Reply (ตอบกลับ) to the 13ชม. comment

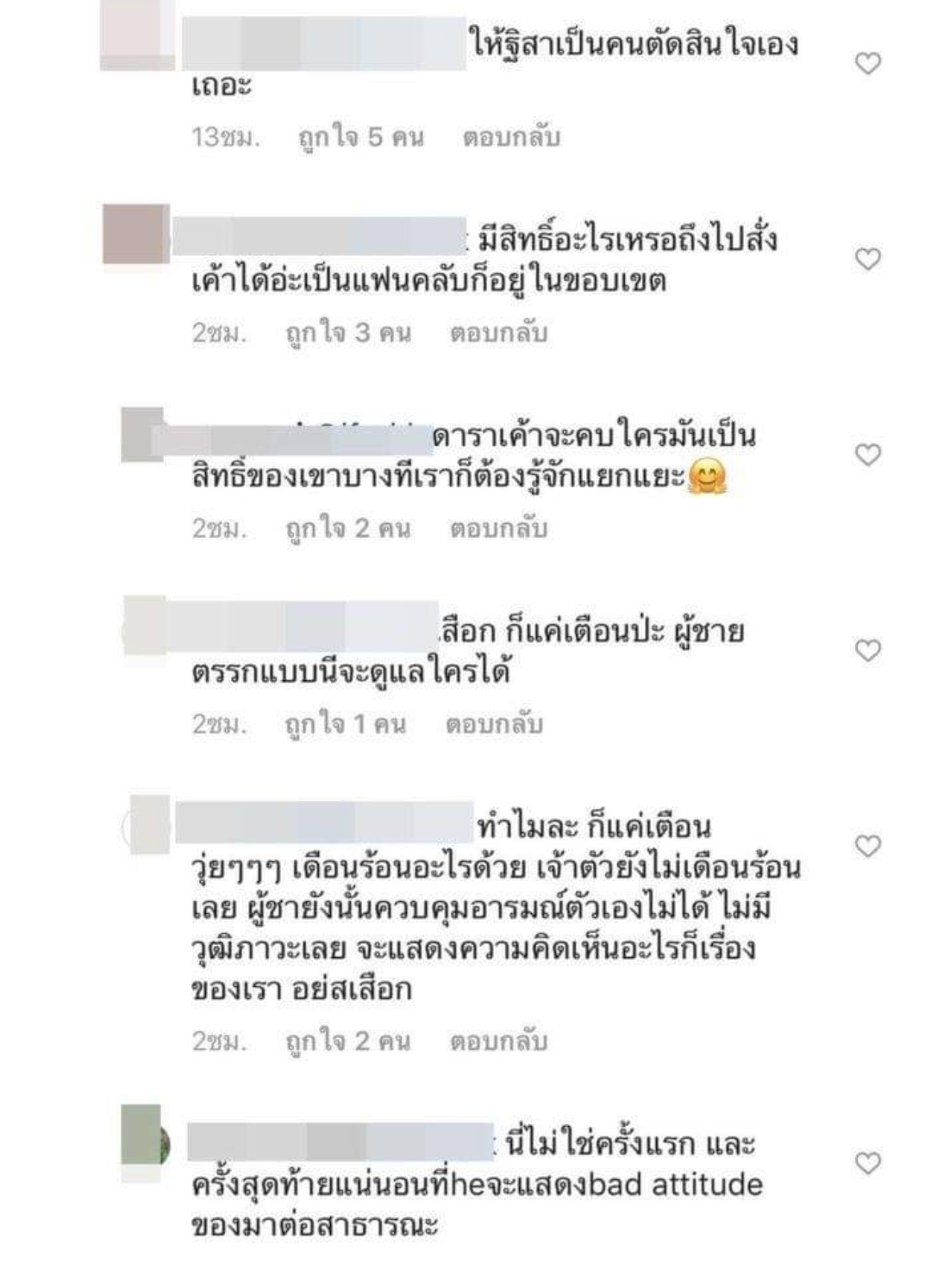point(511,138)
